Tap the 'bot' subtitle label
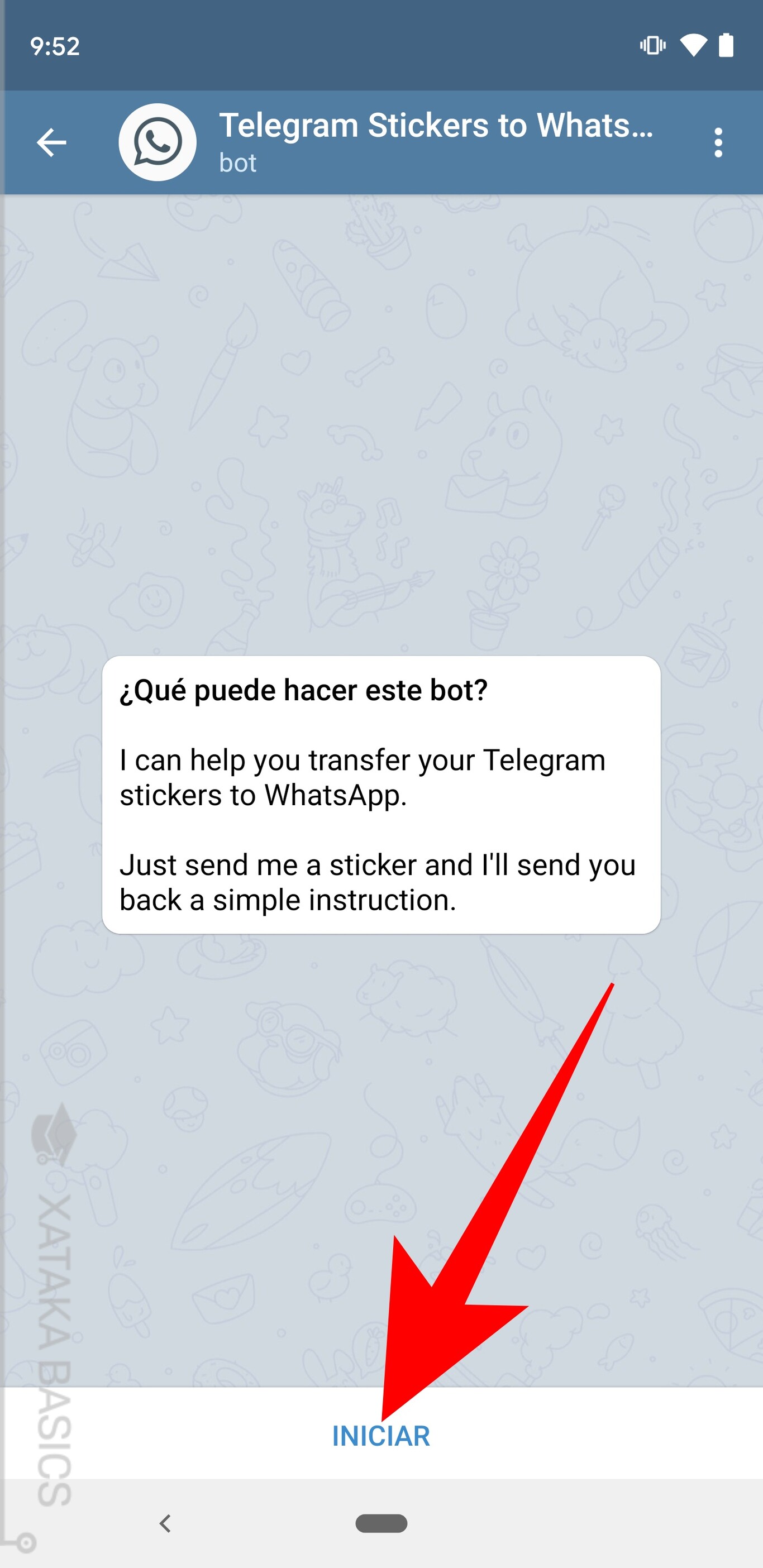 tap(237, 162)
